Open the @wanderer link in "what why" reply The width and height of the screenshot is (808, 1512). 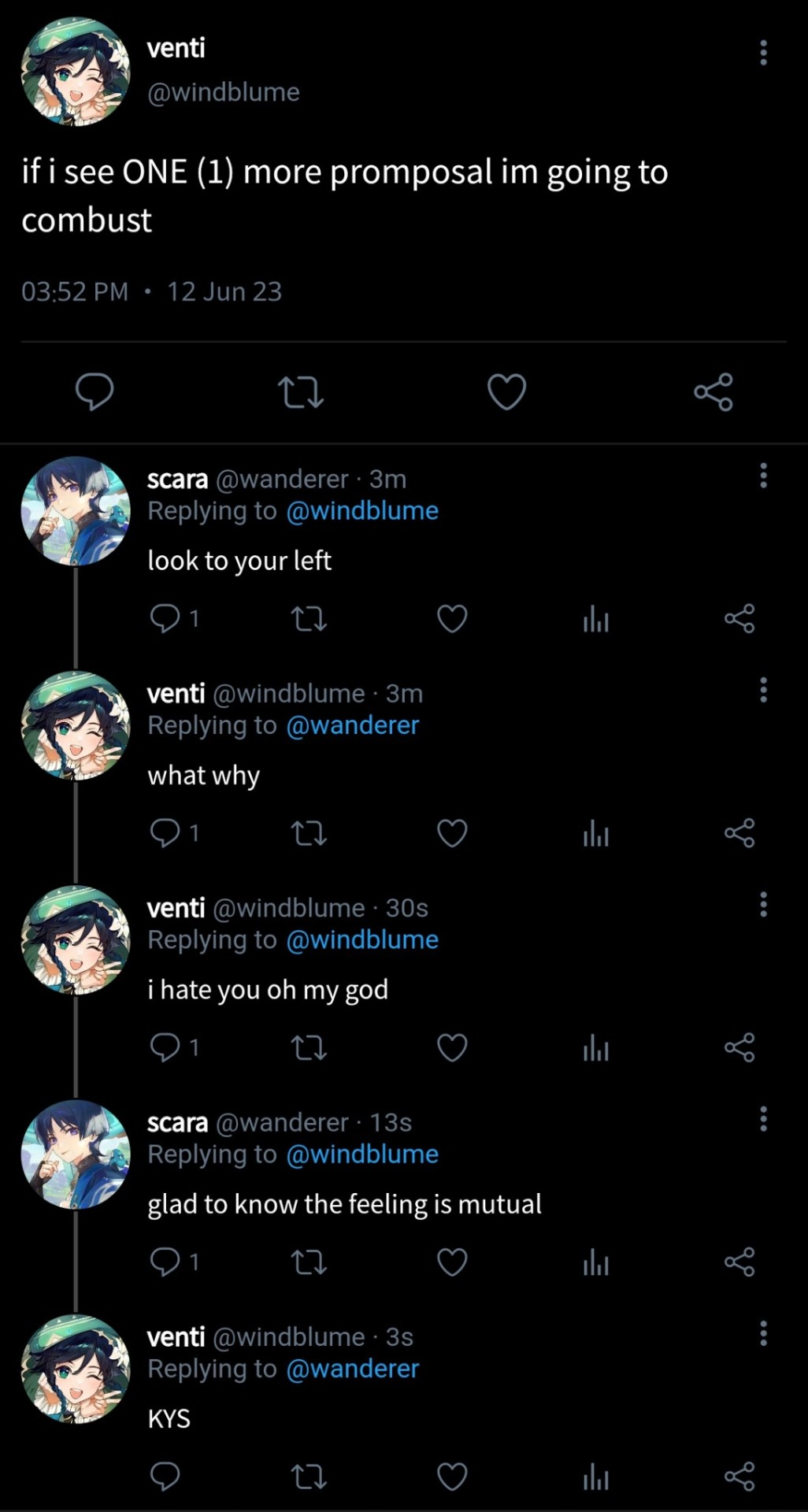tap(352, 725)
